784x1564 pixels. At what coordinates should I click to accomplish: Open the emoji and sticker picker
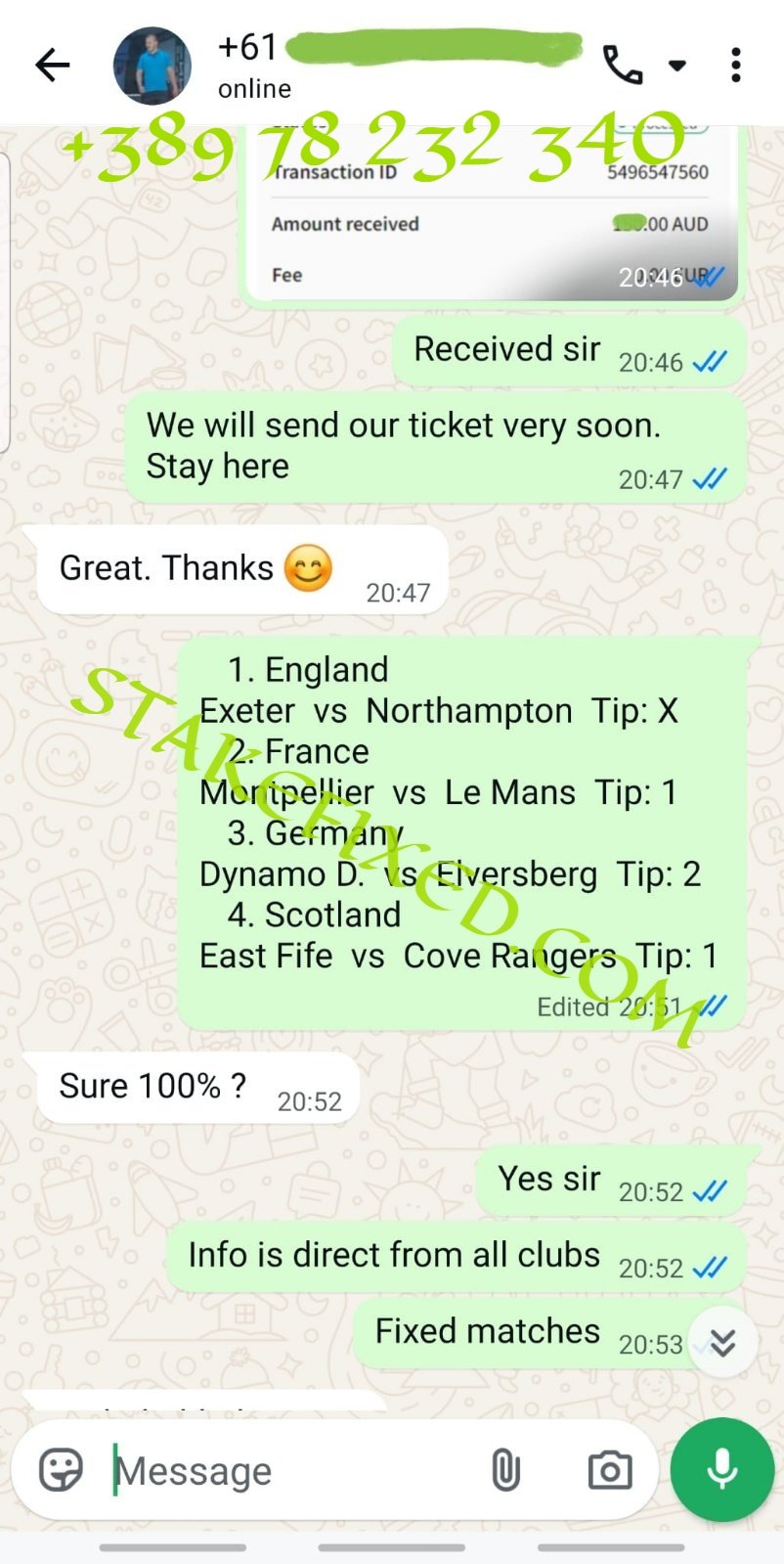tap(61, 1470)
